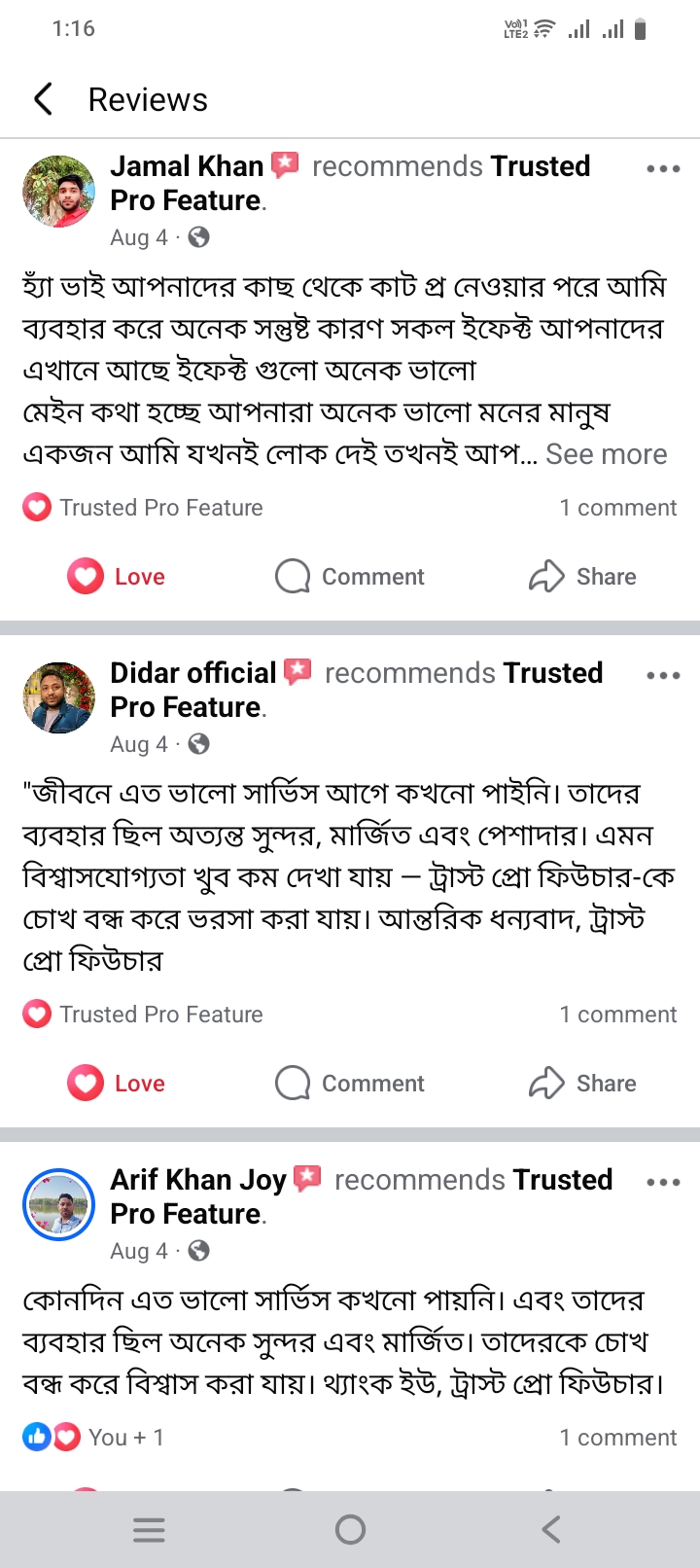Viewport: 700px width, 1568px height.
Task: Open Jamal Khan's profile picture
Action: coord(59,192)
